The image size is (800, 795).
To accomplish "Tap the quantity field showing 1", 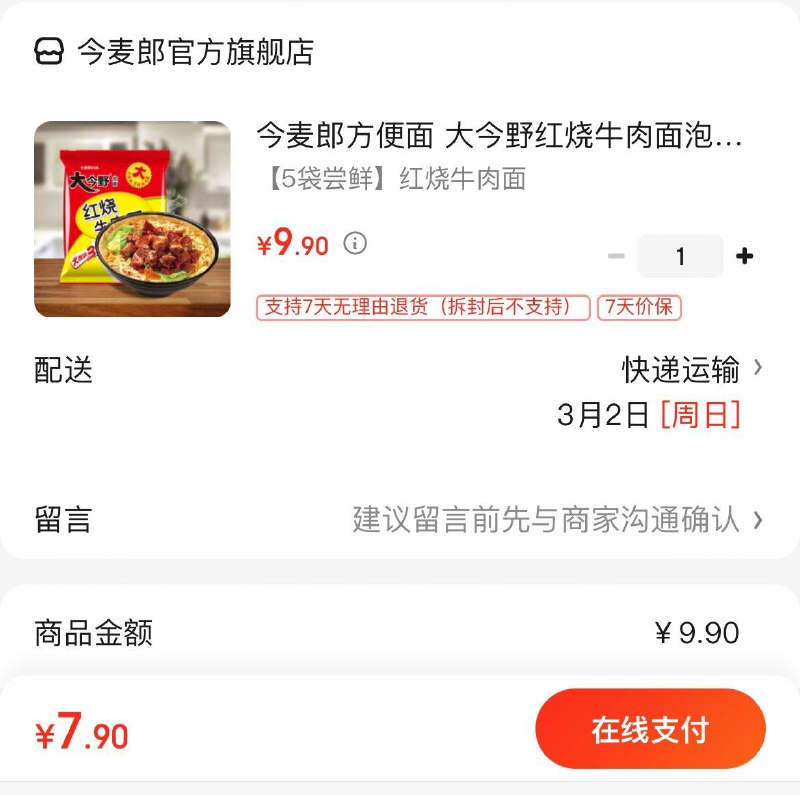I will pyautogui.click(x=680, y=256).
